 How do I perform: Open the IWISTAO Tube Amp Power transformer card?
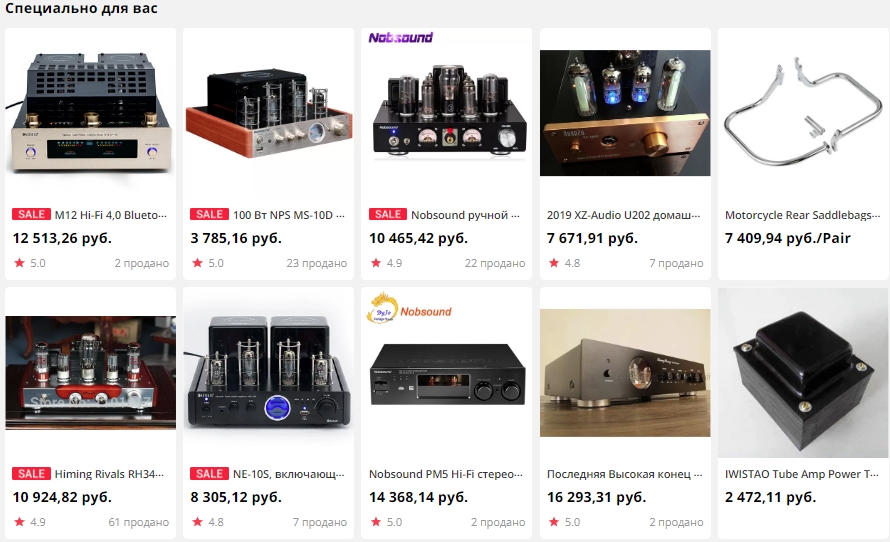point(803,373)
